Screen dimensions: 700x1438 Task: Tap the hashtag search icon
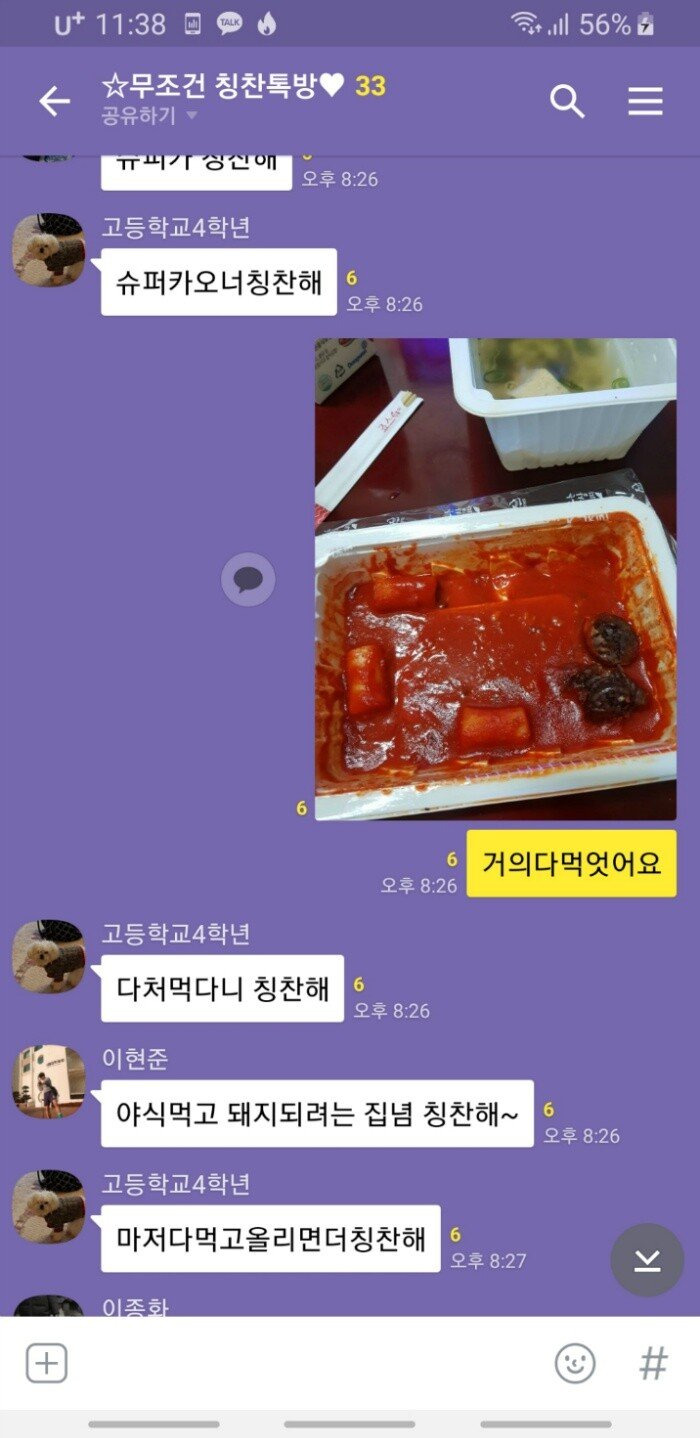pos(653,1363)
